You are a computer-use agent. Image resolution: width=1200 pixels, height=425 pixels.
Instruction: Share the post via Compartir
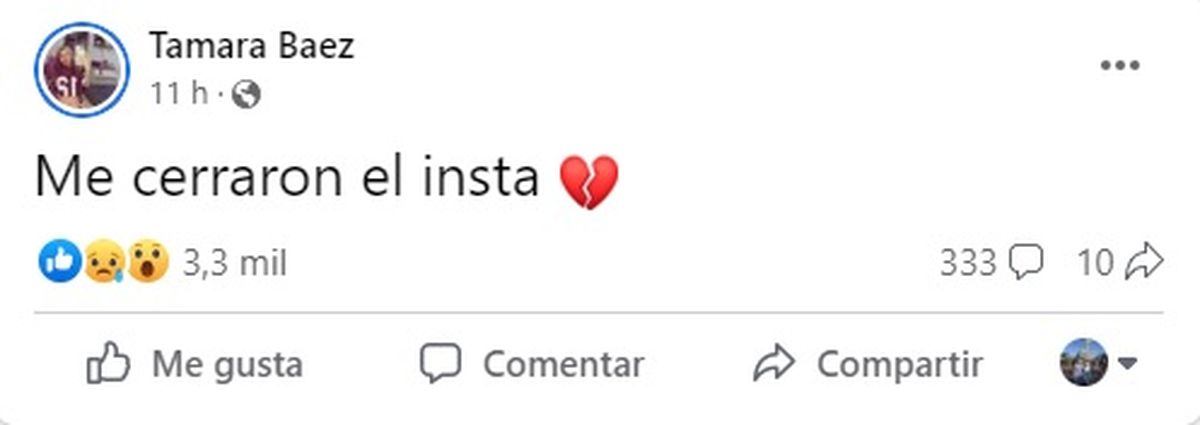point(867,364)
